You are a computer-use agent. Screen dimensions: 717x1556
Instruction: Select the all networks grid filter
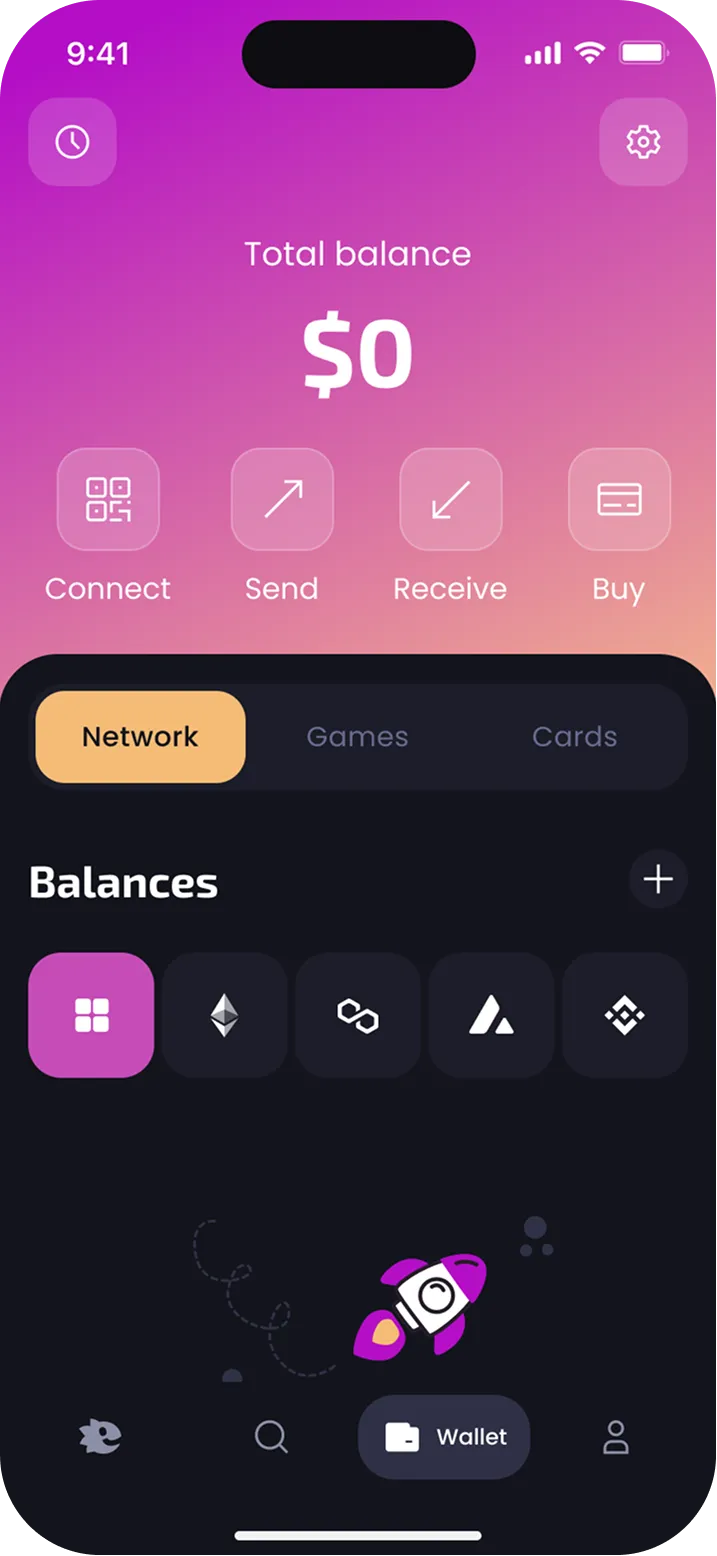coord(91,1015)
